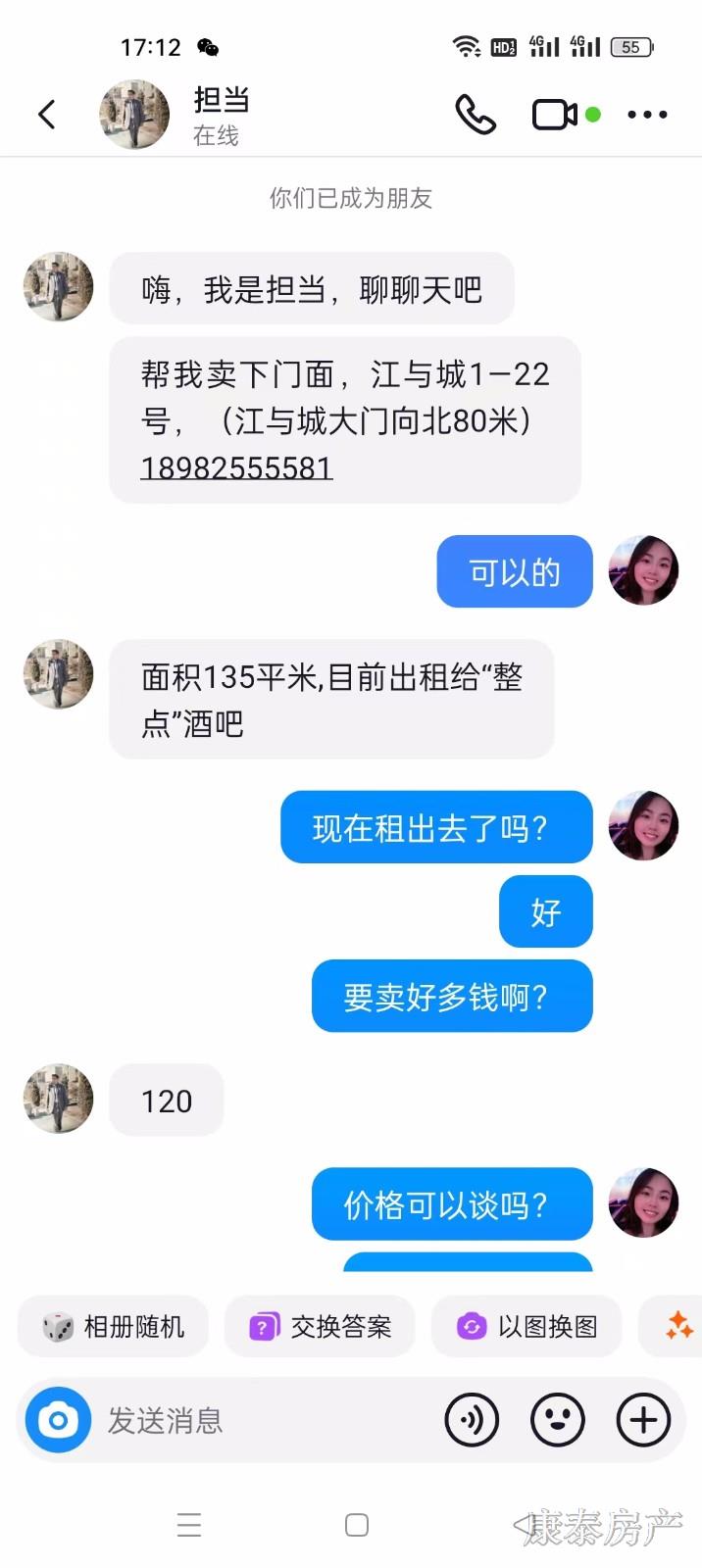Open the three-dot more options menu
This screenshot has width=702, height=1568.
(647, 115)
